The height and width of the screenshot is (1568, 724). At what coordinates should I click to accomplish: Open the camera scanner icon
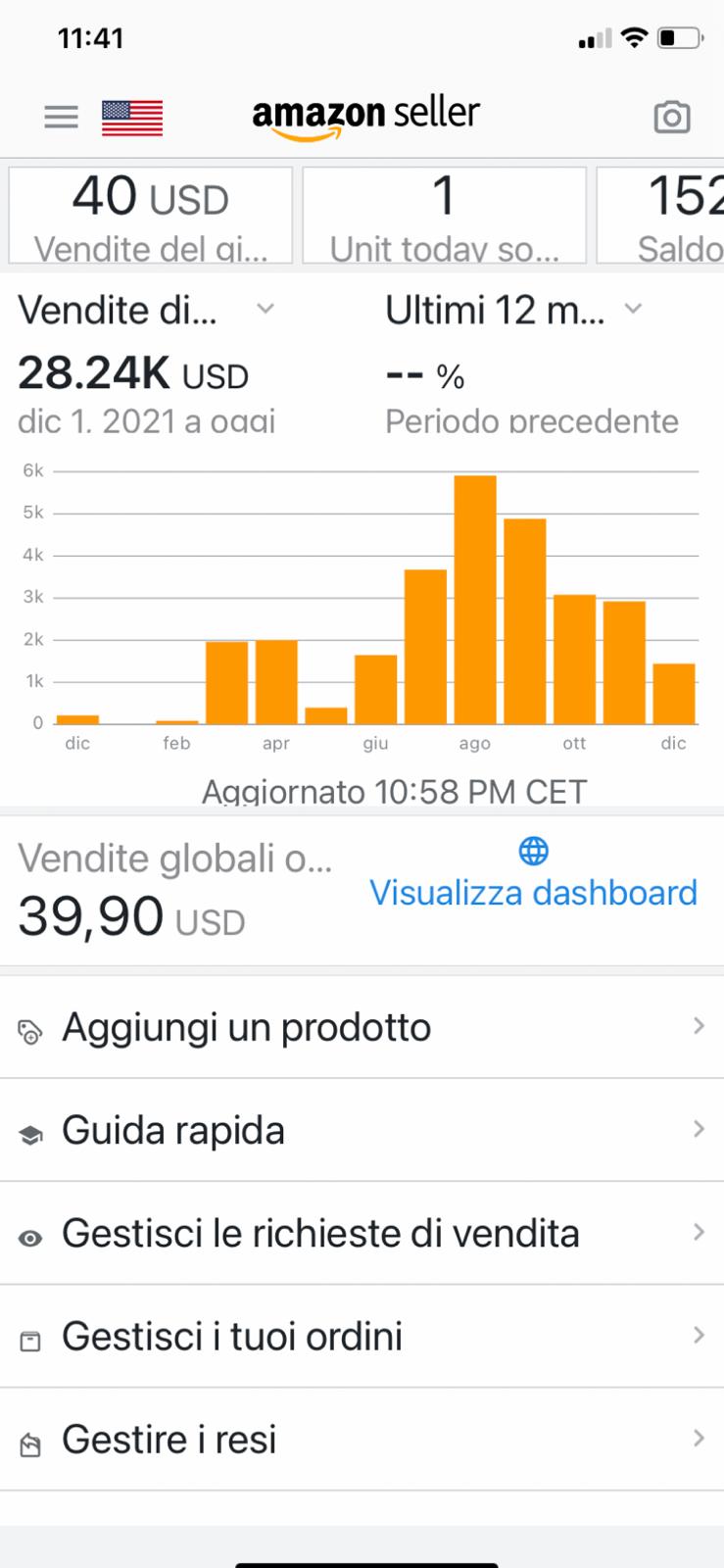673,117
